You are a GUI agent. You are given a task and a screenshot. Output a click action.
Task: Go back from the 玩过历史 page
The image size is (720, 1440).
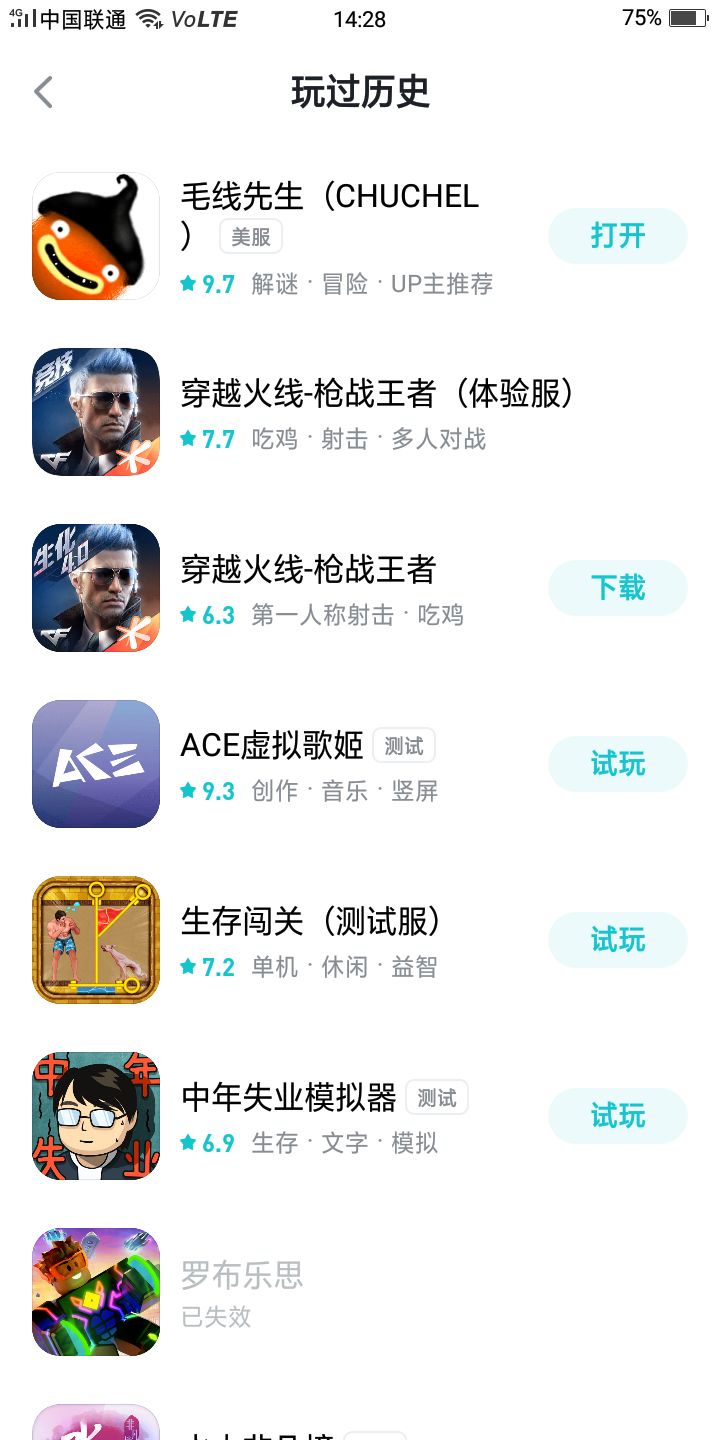click(43, 92)
